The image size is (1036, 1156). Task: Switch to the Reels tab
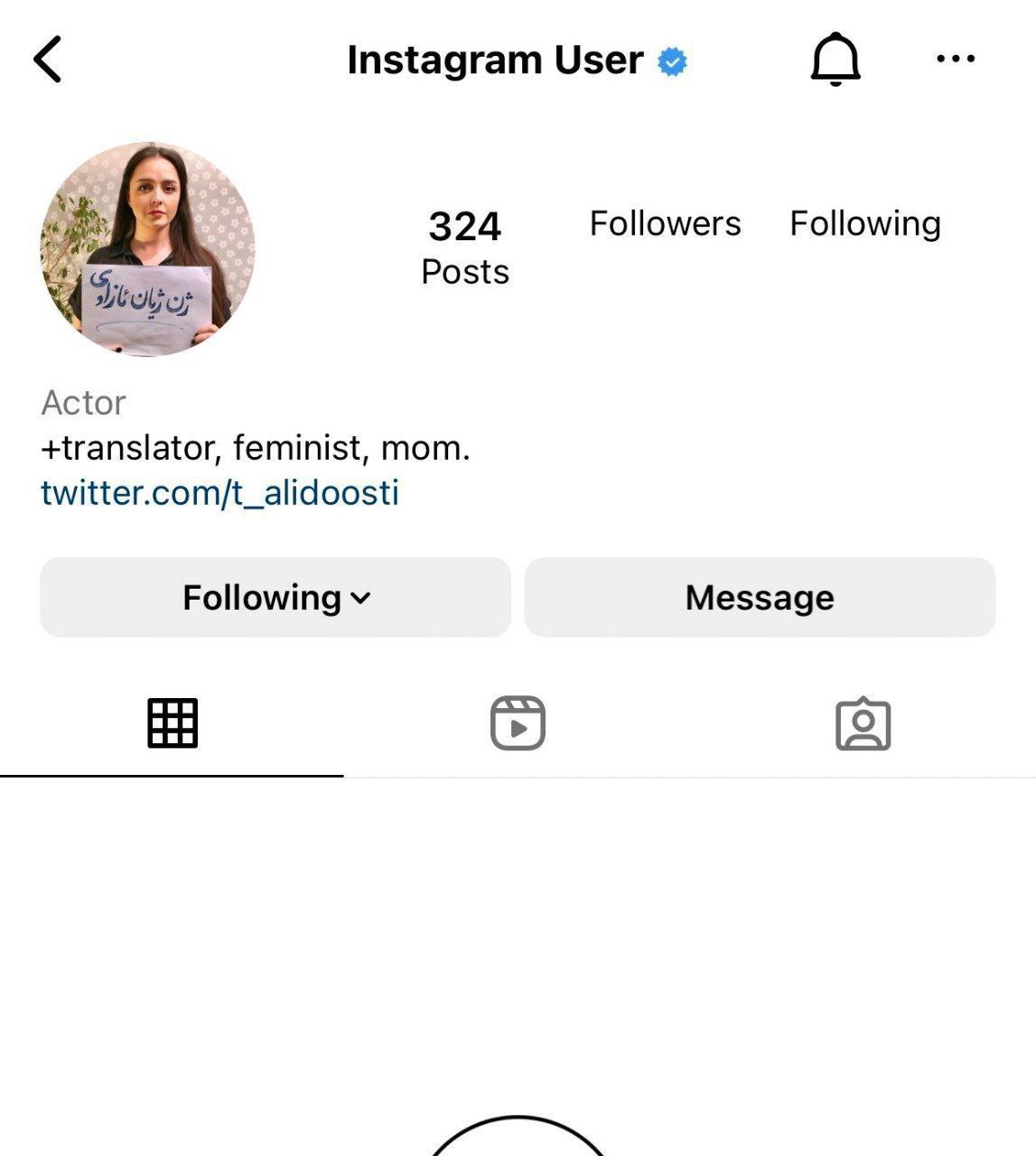coord(518,723)
